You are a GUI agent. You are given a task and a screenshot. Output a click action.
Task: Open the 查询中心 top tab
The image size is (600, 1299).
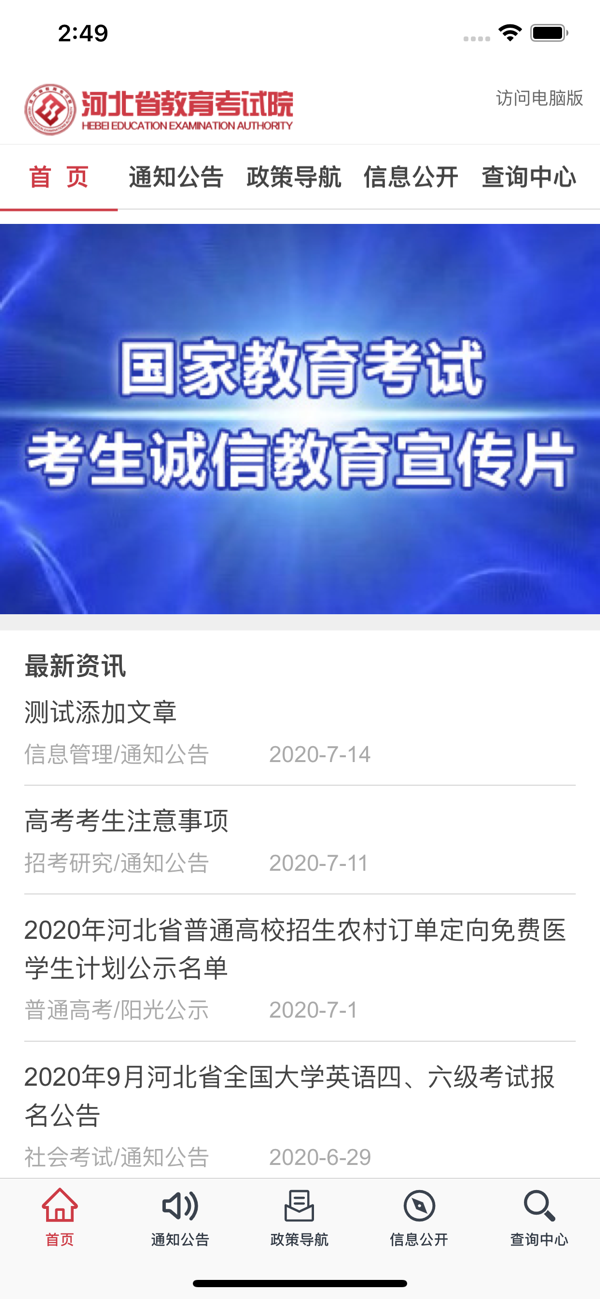pyautogui.click(x=528, y=178)
